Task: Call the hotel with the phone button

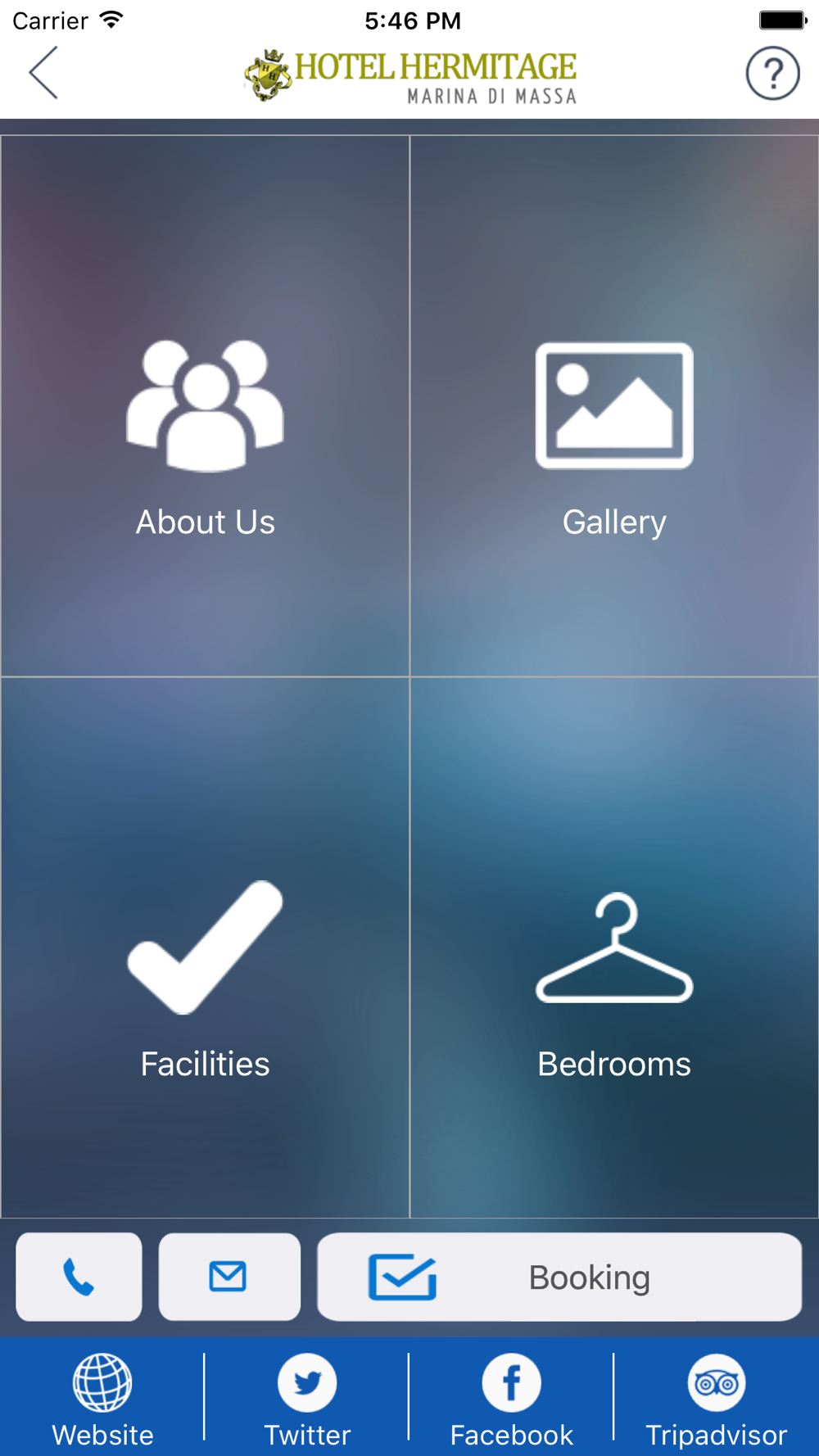Action: pyautogui.click(x=79, y=1277)
